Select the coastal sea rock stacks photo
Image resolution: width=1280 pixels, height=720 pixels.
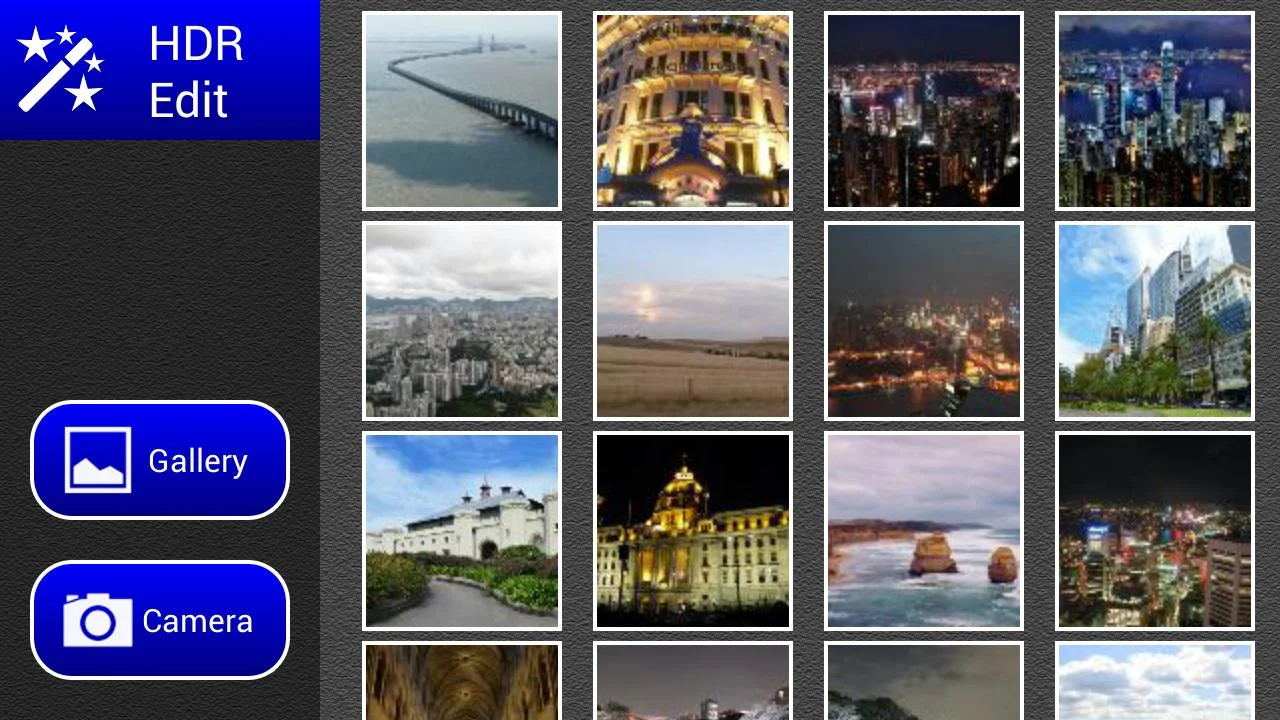923,530
